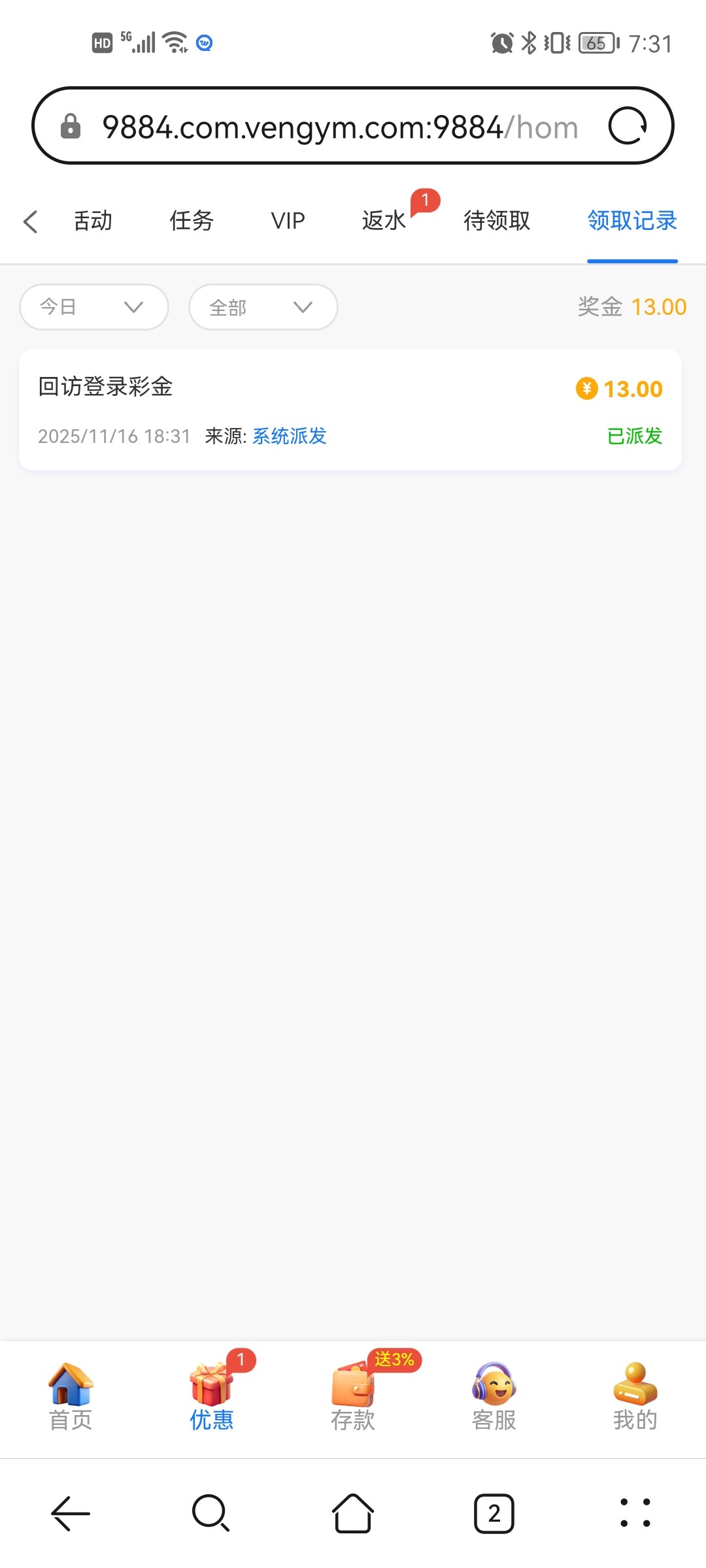Select the 领取记录 tab
The height and width of the screenshot is (1568, 706).
click(x=631, y=221)
